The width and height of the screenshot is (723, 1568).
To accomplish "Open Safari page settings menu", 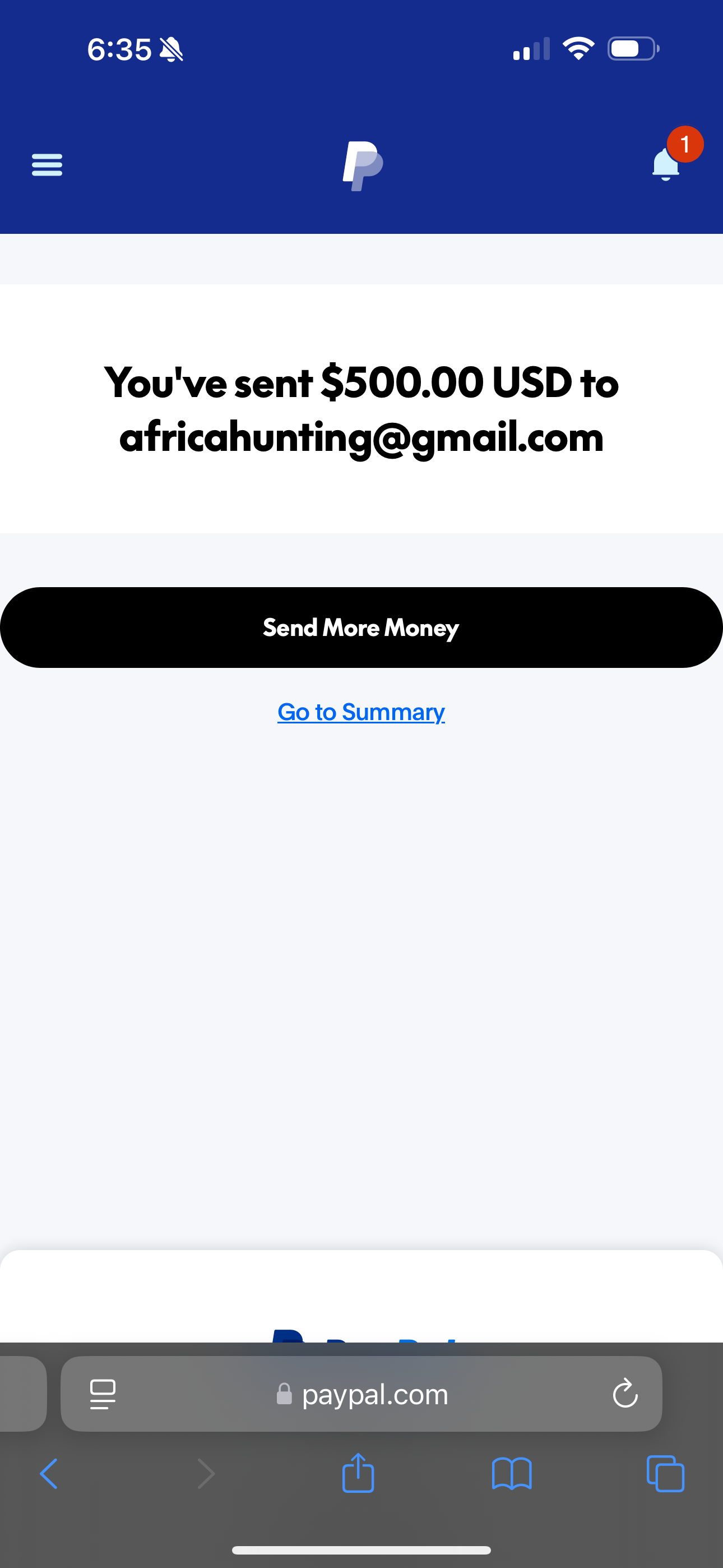I will [102, 1394].
